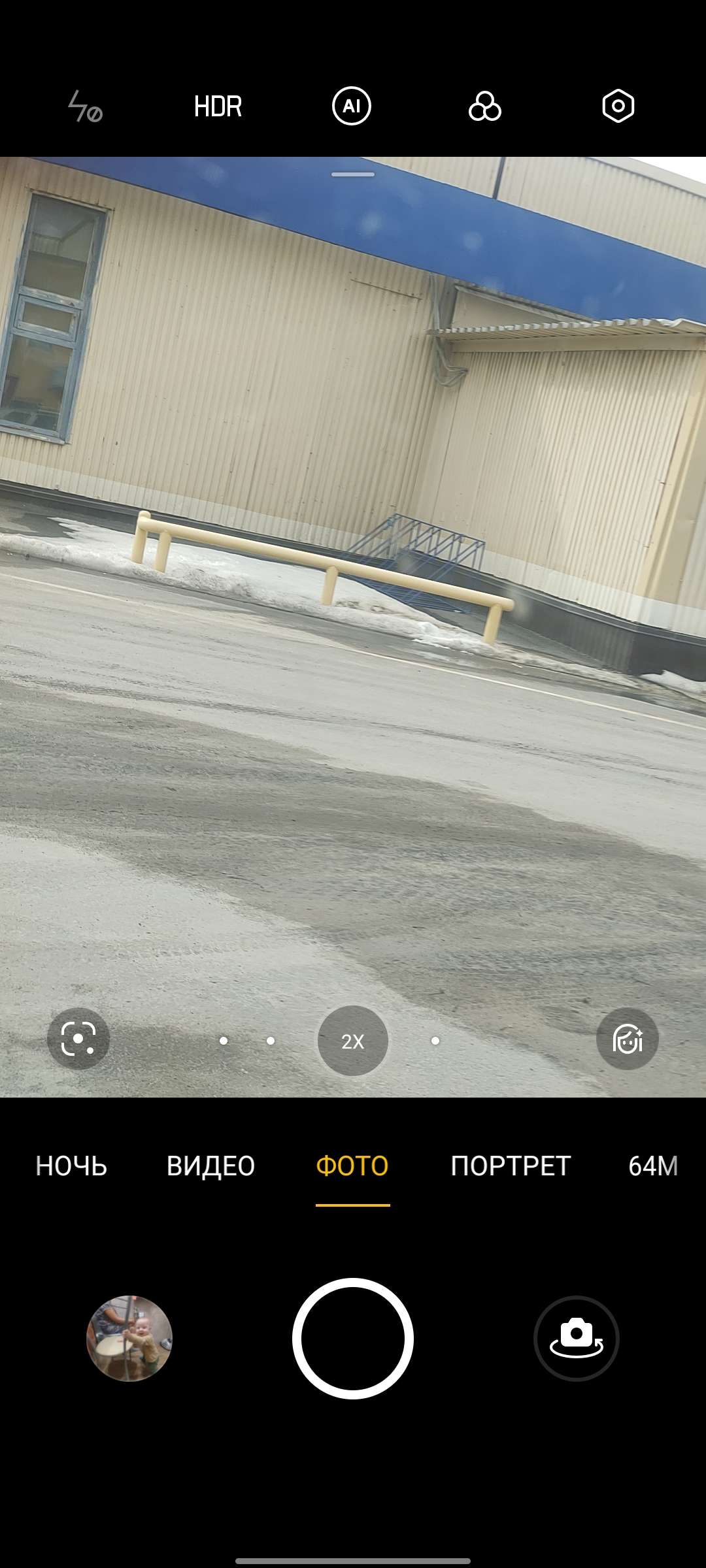Select the ФОТО mode tab

pyautogui.click(x=352, y=1166)
